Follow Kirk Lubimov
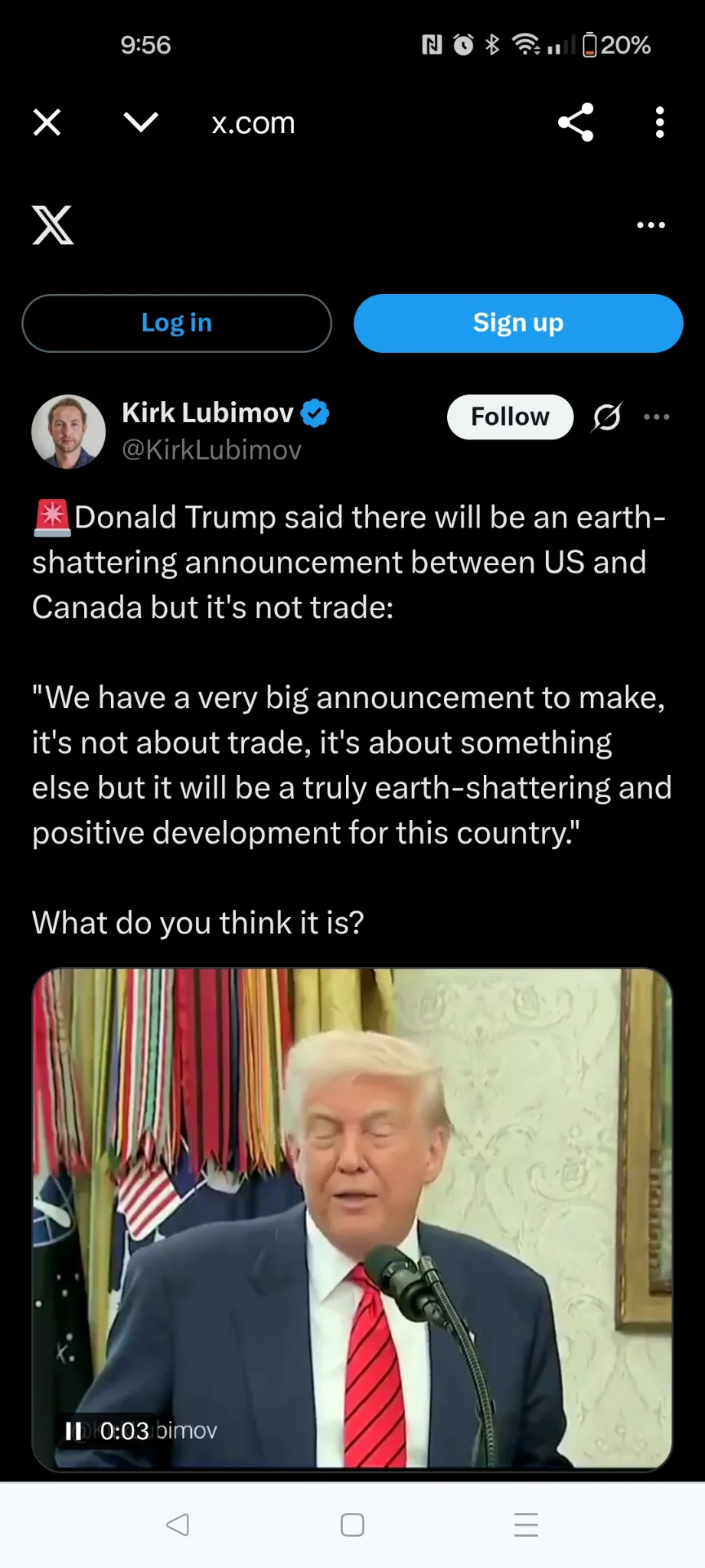This screenshot has width=705, height=1568. 510,416
